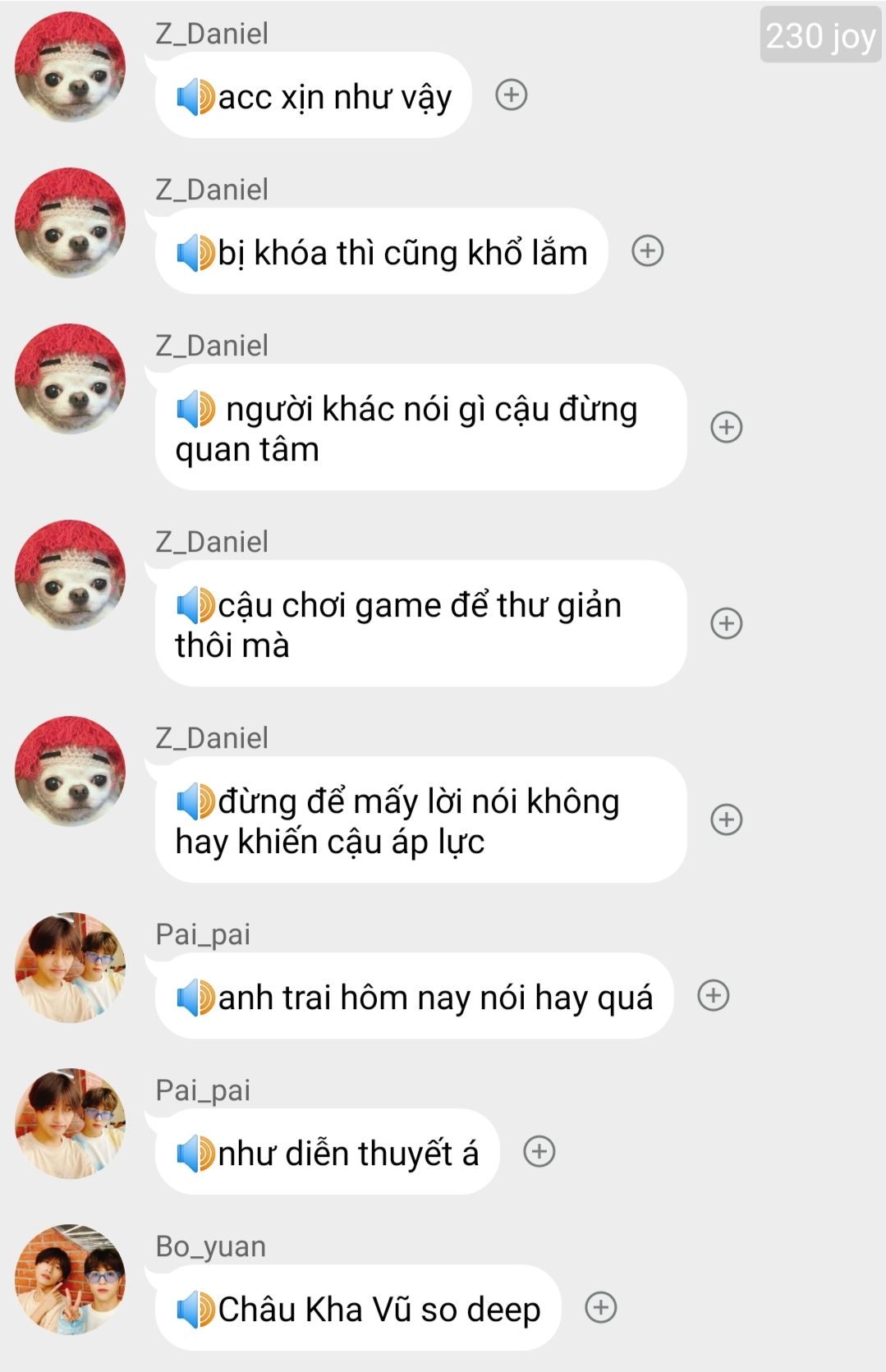Open Pai_pai's avatar beside "anh trai hôm nay"
The image size is (886, 1372).
71,967
